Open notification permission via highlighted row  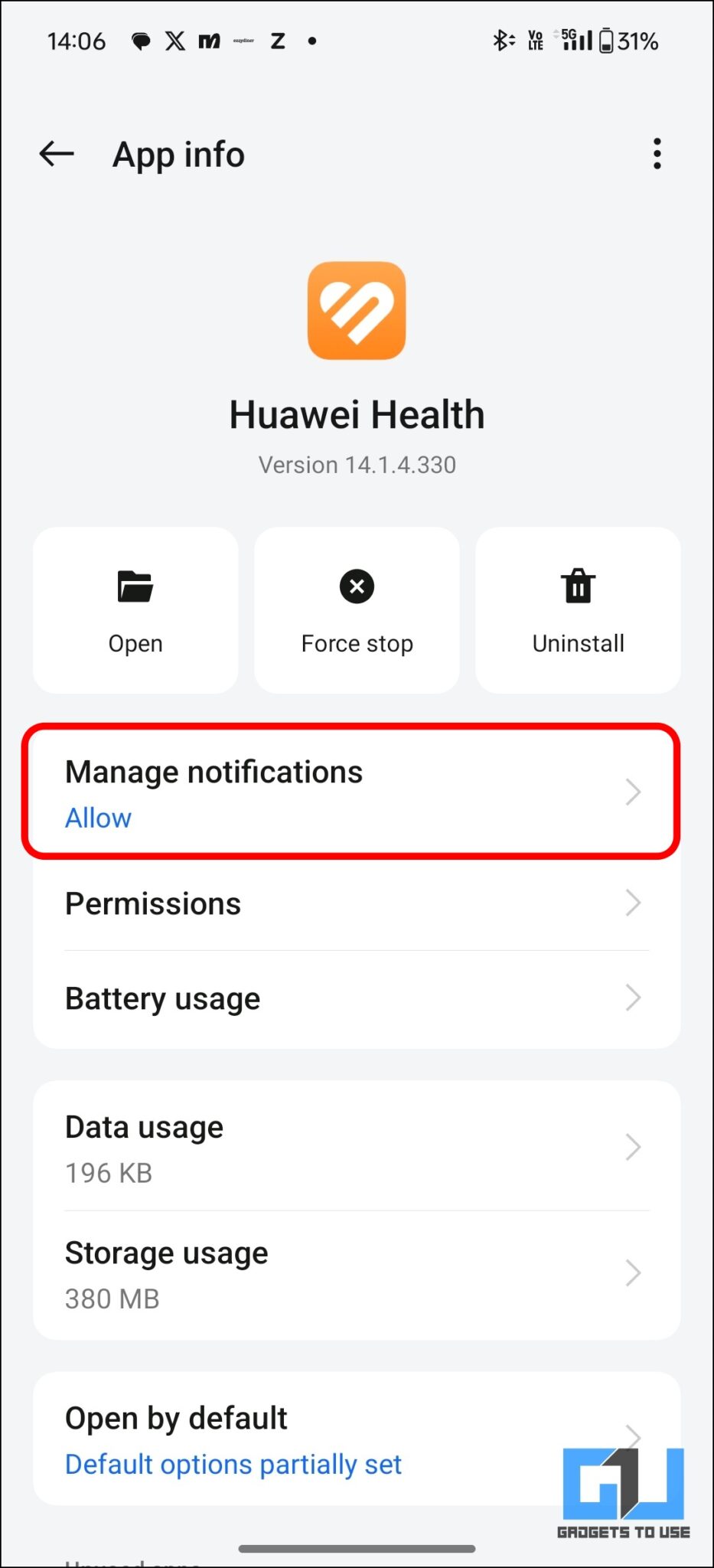356,789
